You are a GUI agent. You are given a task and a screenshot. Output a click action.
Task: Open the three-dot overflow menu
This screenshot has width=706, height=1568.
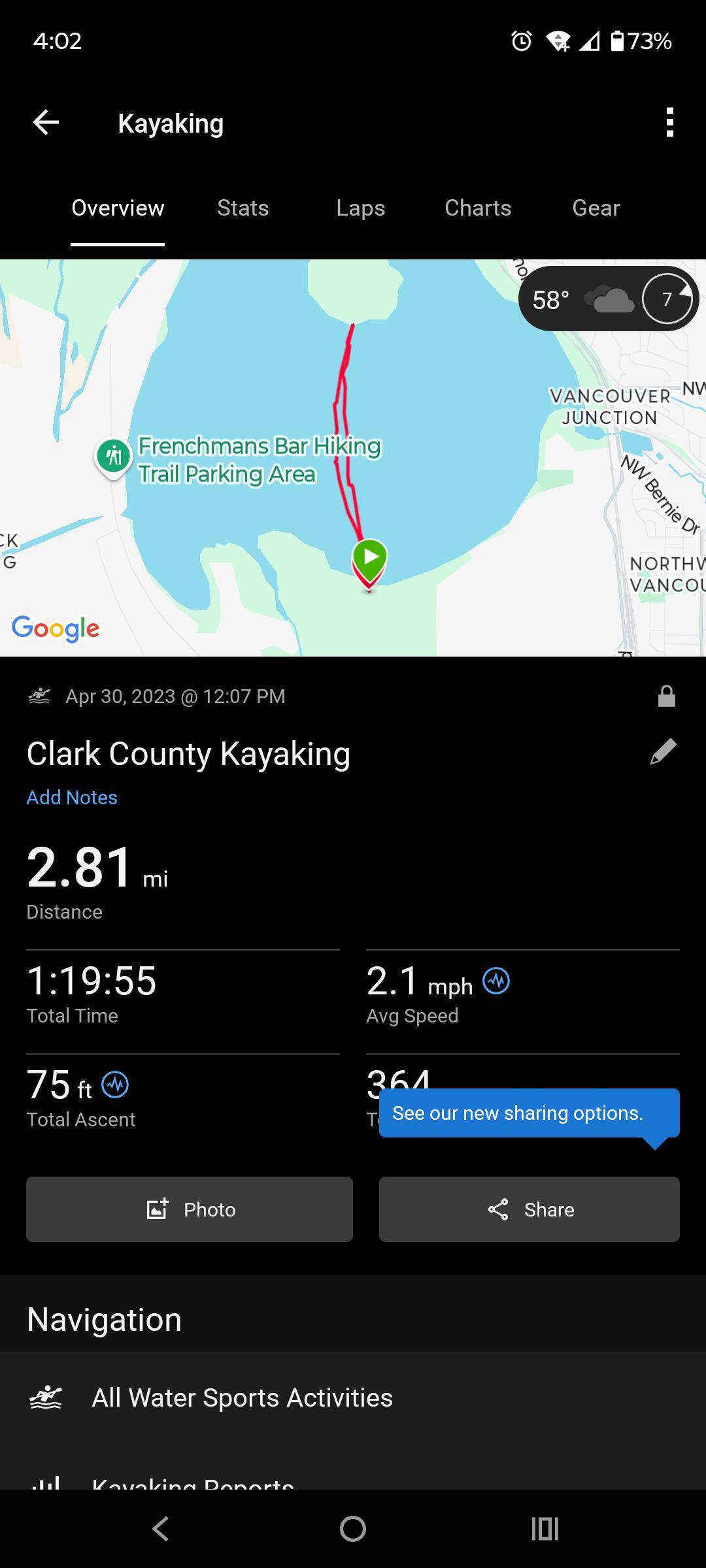669,123
